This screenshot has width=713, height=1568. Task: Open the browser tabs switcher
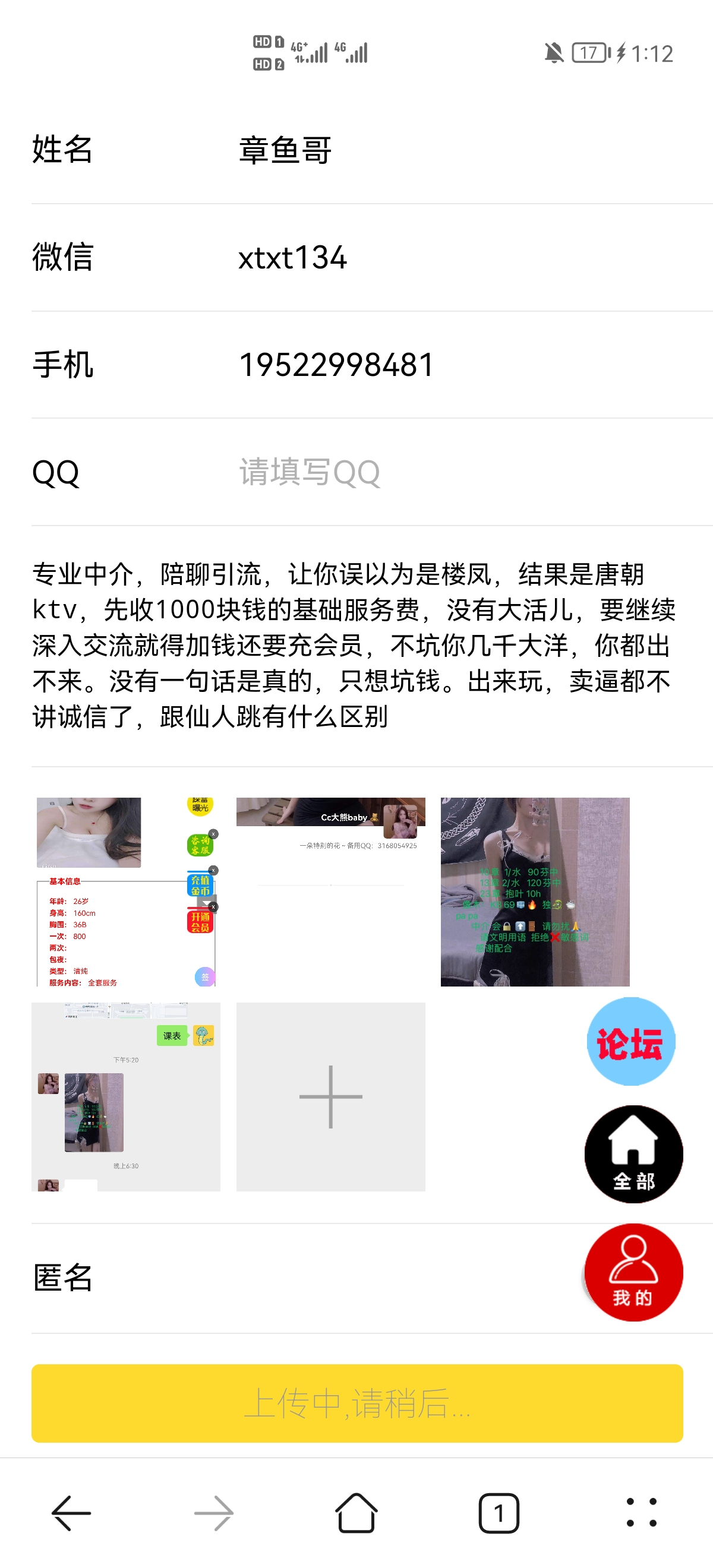coord(499,1513)
